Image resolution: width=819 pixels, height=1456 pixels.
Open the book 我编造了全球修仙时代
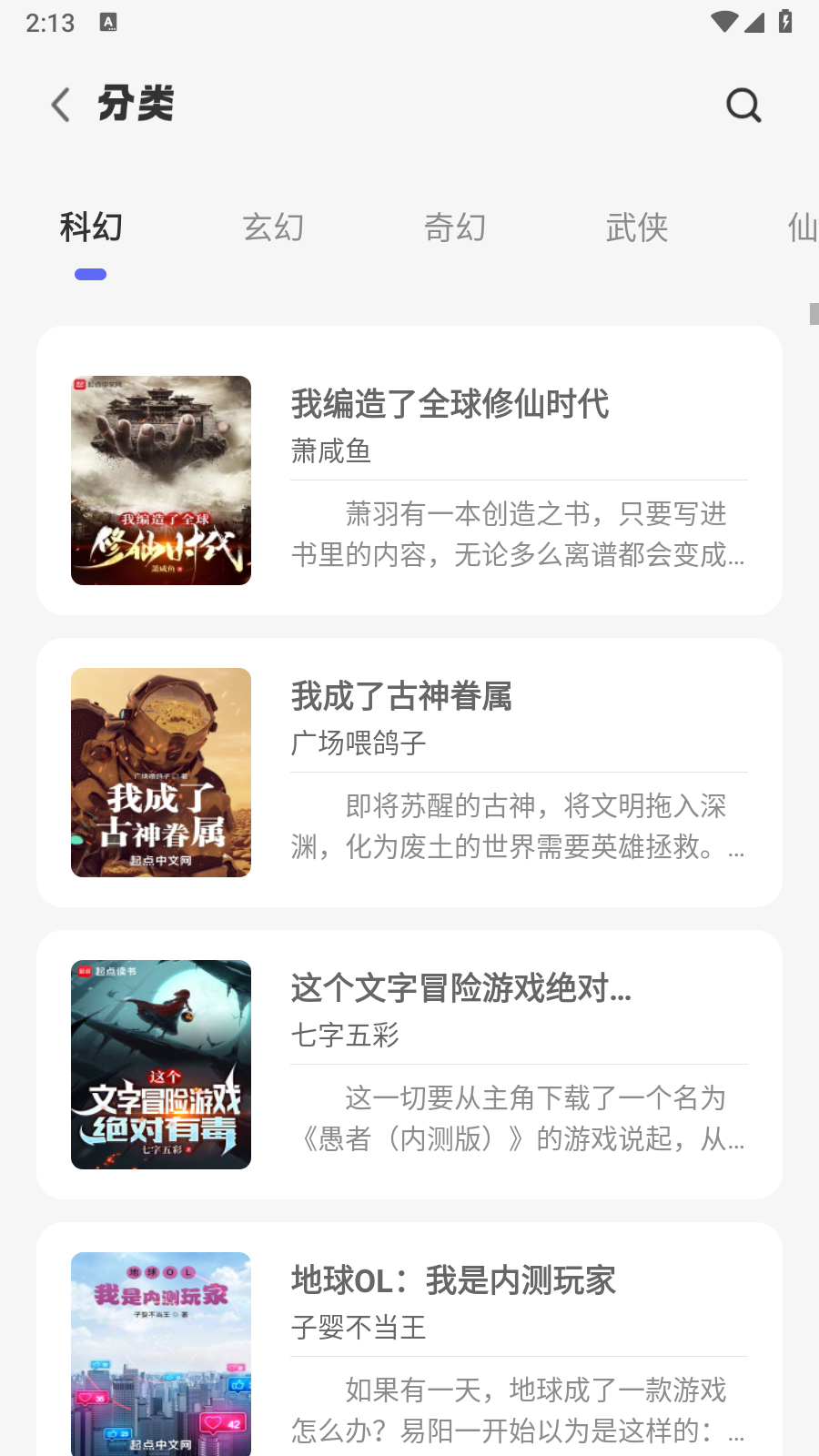pyautogui.click(x=450, y=405)
